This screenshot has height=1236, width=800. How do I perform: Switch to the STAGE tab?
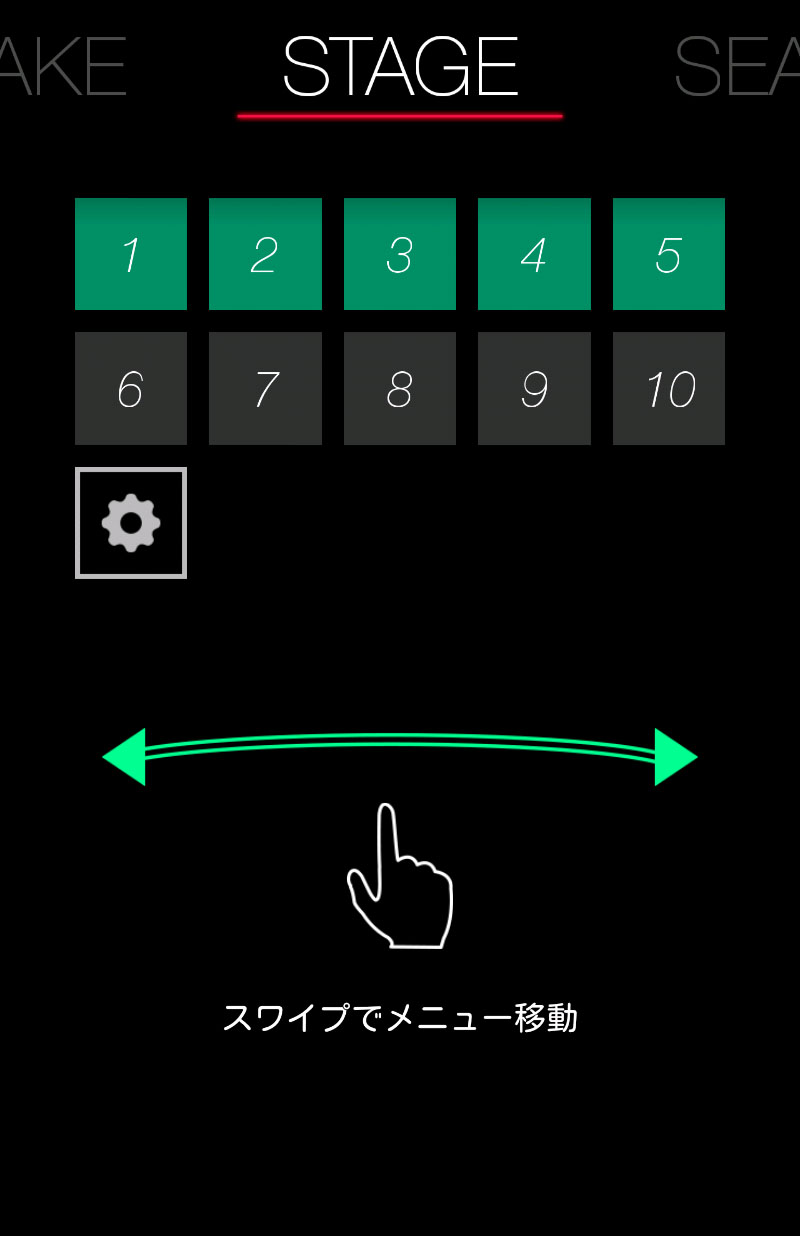click(400, 68)
